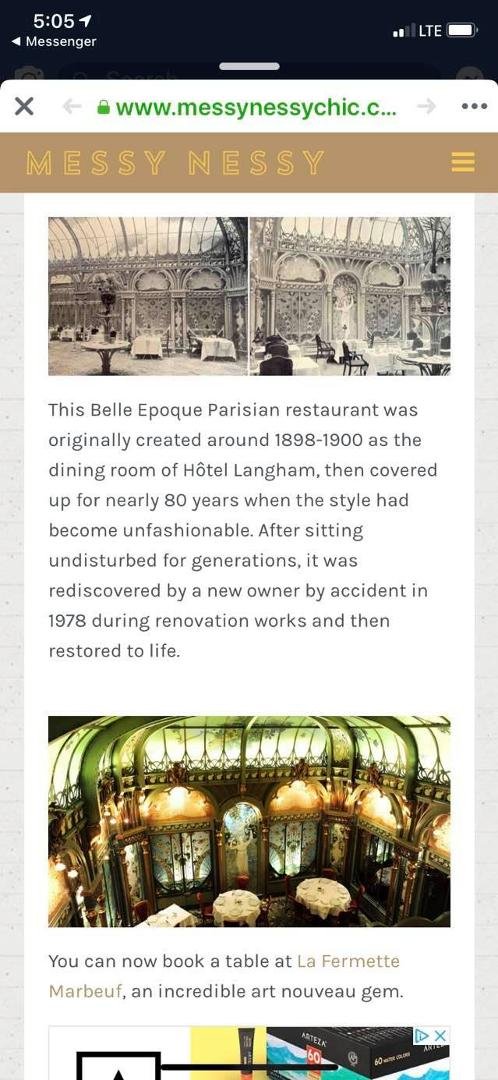Tap the AdChoices info icon on ad

tap(422, 1035)
